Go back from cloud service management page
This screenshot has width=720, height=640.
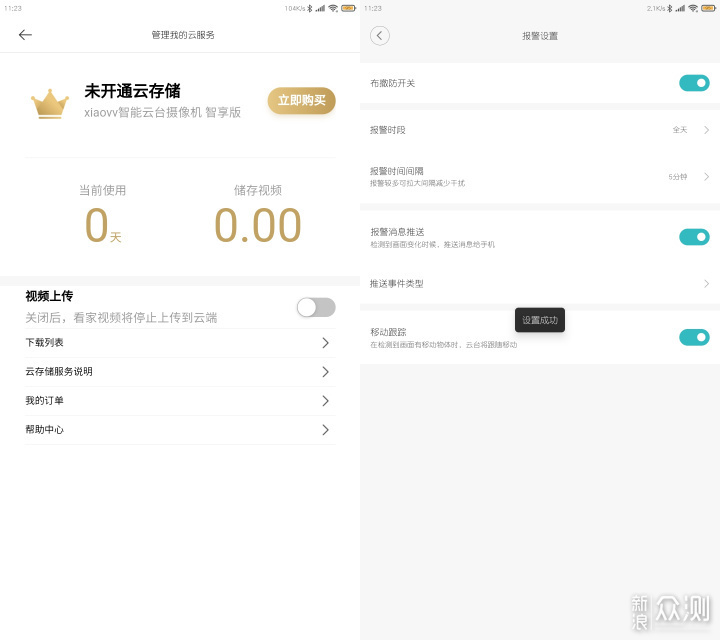click(x=25, y=35)
